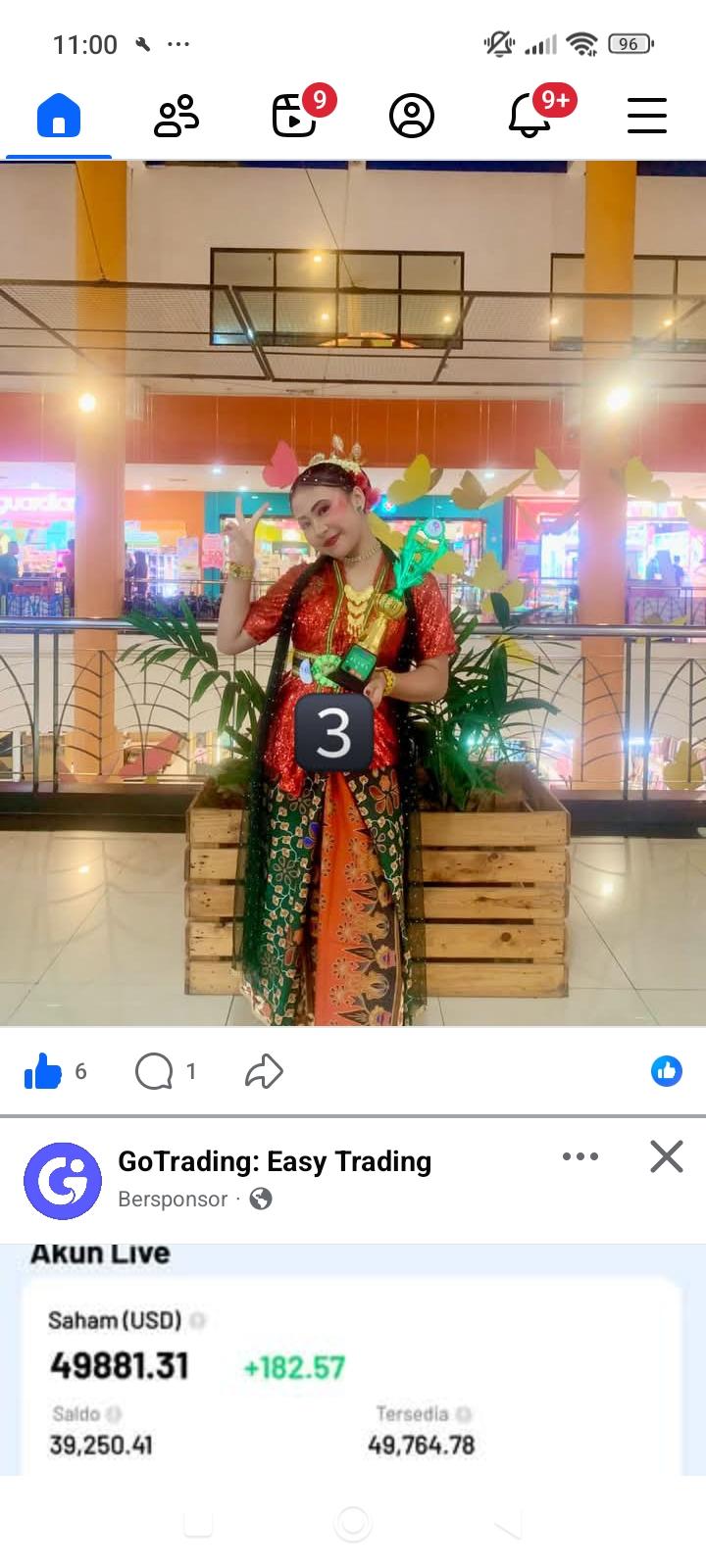Tap the GoTrading profile logo
This screenshot has height=1568, width=706.
click(63, 1181)
